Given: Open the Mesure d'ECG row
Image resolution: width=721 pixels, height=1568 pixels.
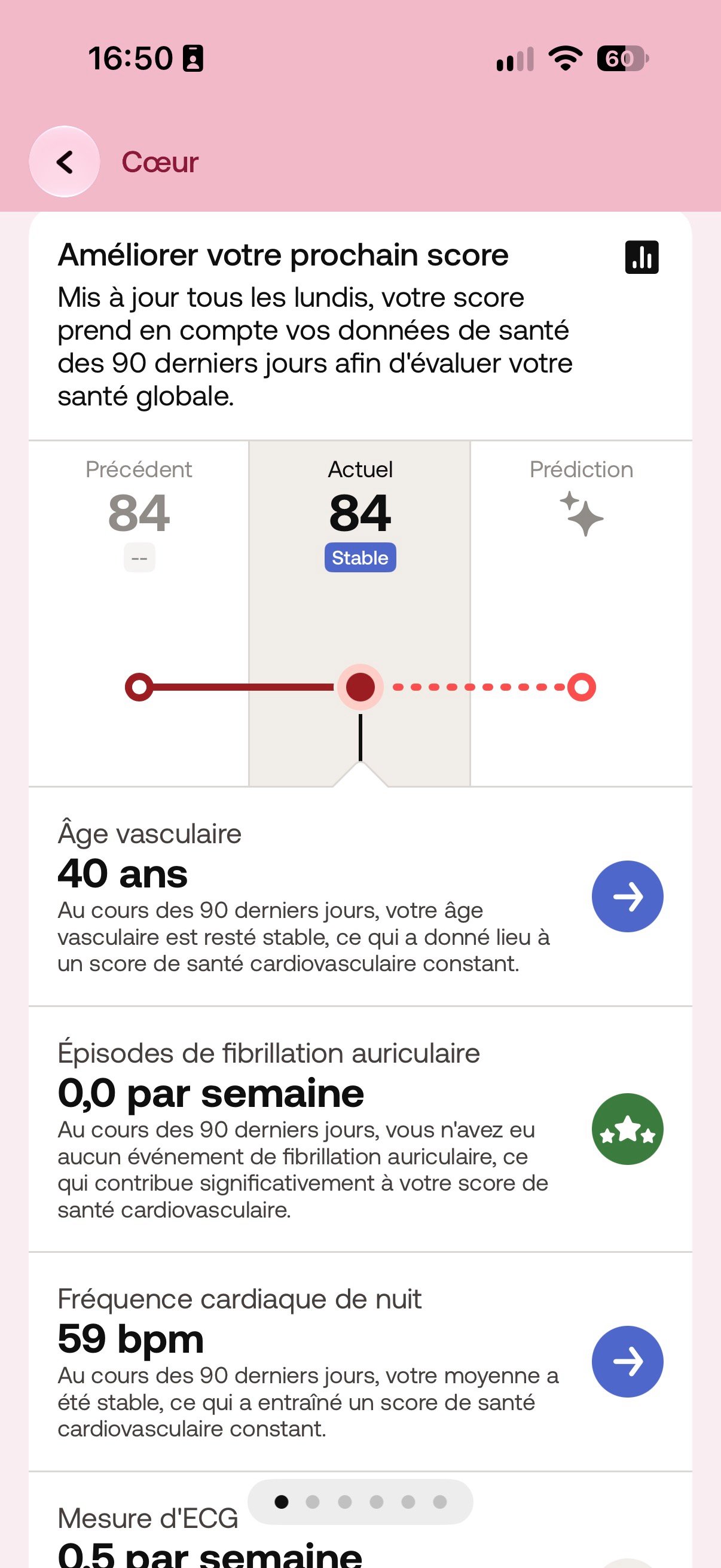Looking at the screenshot, I should click(x=360, y=1521).
